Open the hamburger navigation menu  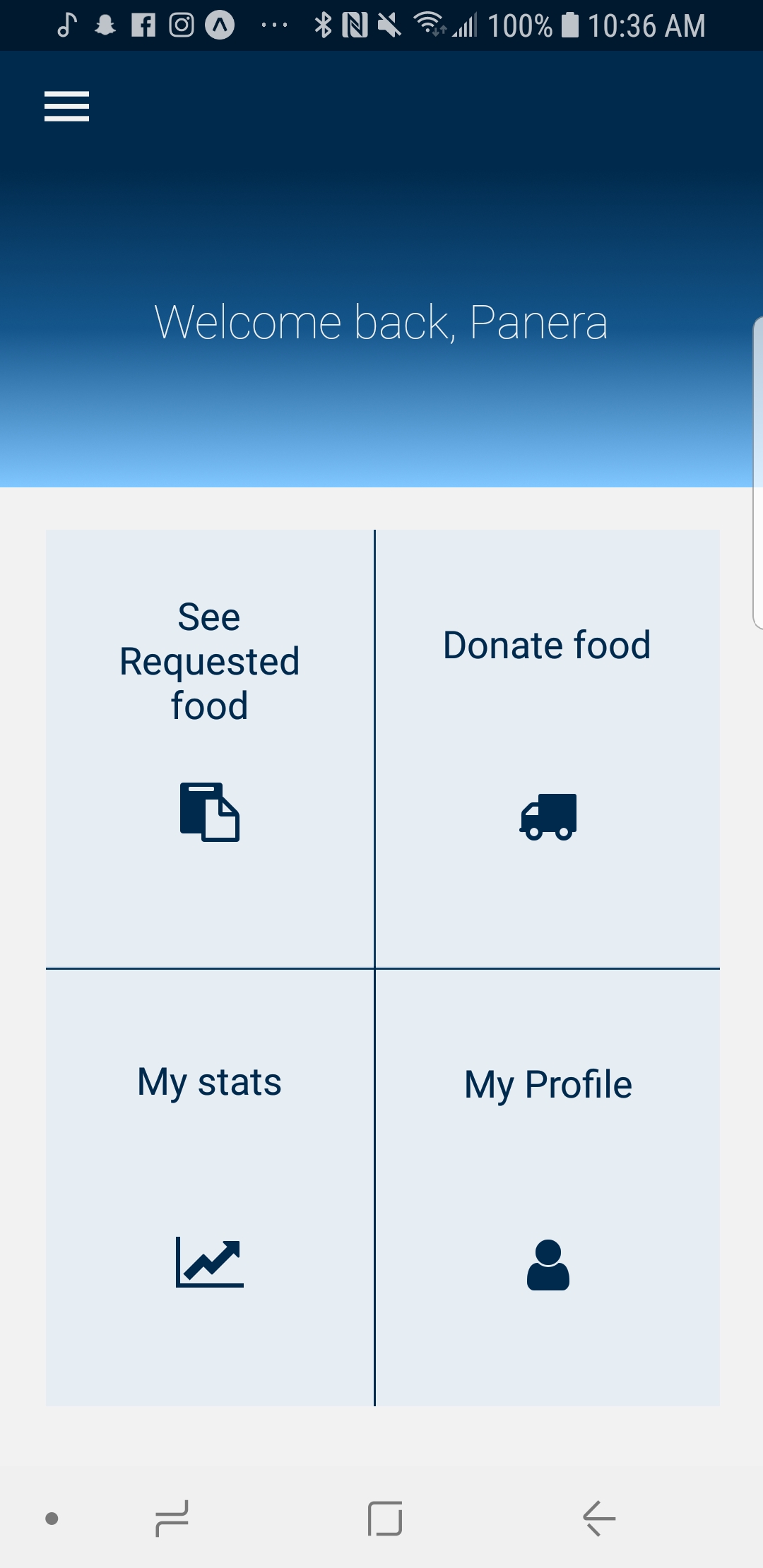[66, 106]
